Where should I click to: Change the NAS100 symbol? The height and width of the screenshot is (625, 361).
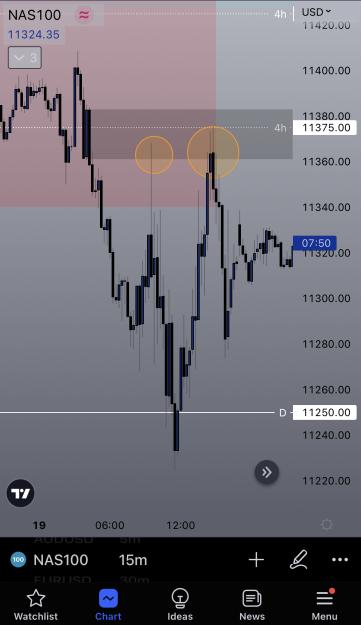pyautogui.click(x=49, y=560)
